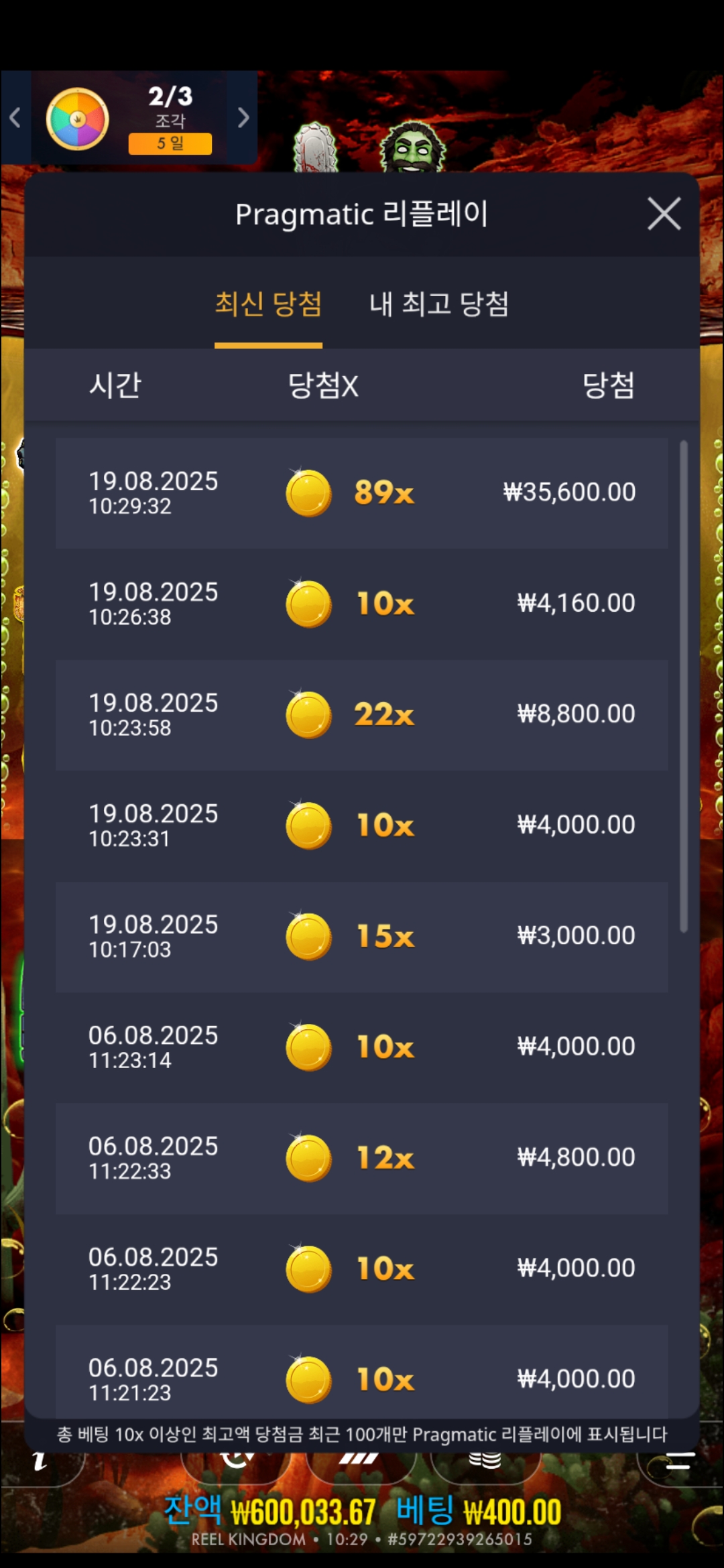Open the 10x replay at 10:23:31
The width and height of the screenshot is (724, 1568).
tap(361, 826)
